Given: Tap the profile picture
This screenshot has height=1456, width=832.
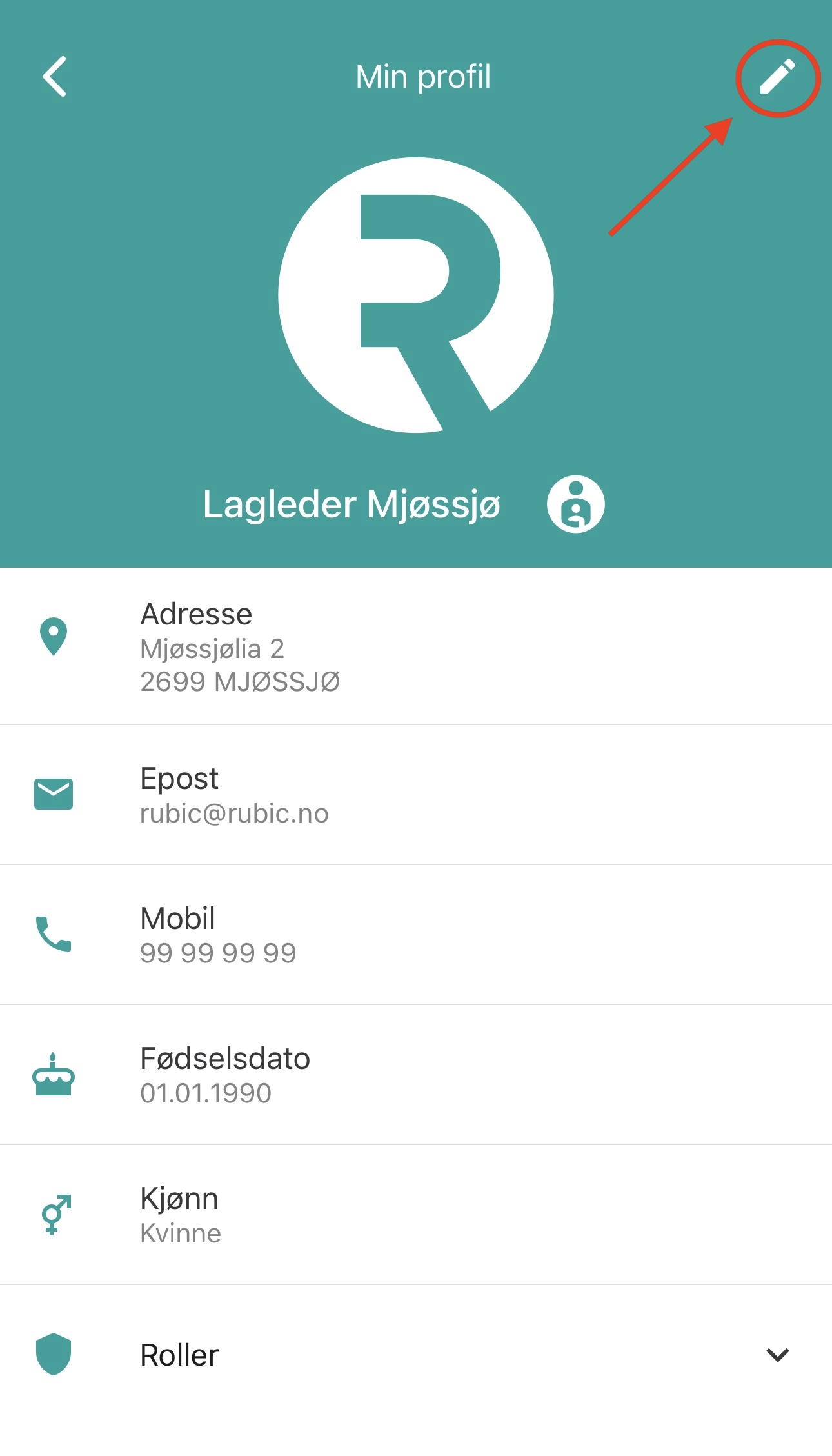Looking at the screenshot, I should coord(416,295).
